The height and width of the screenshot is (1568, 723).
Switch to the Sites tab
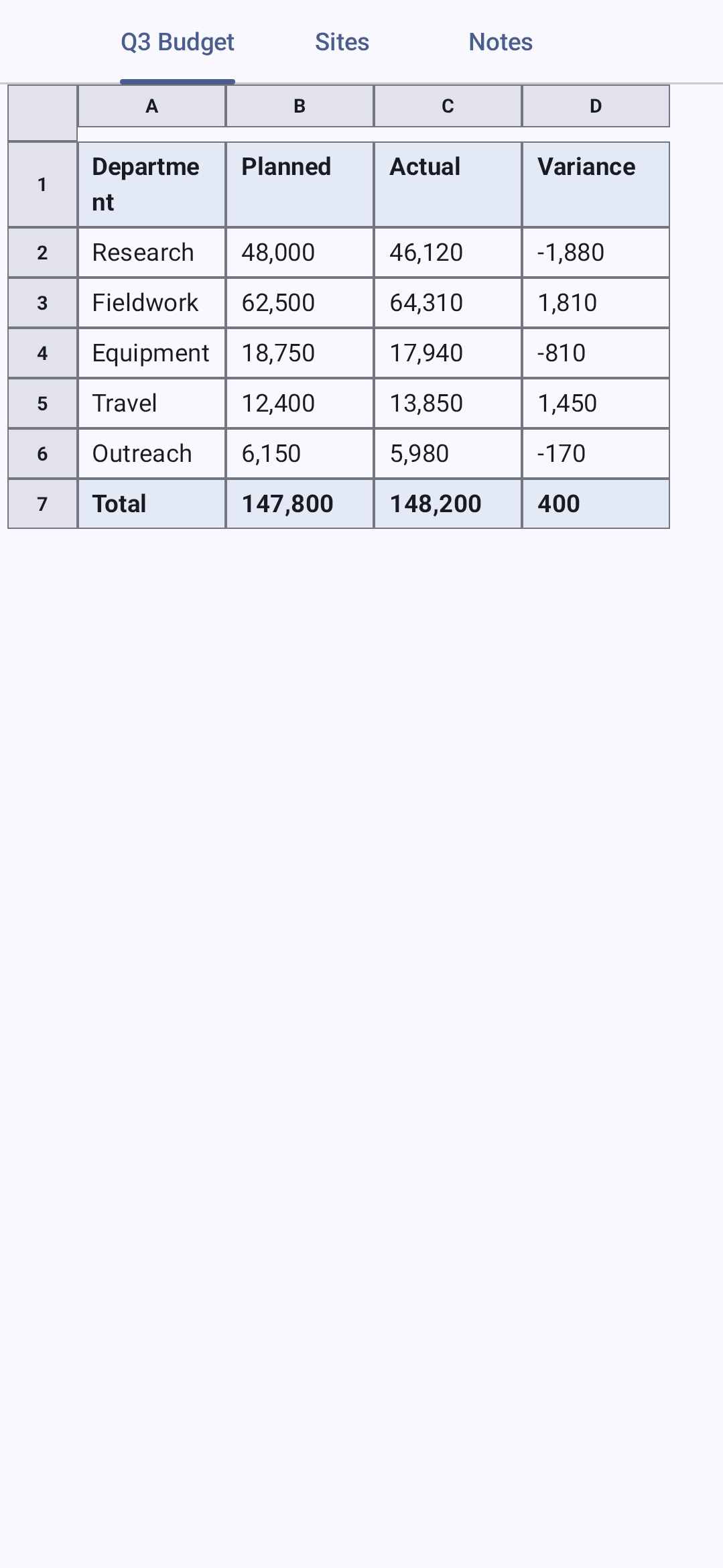pos(342,42)
